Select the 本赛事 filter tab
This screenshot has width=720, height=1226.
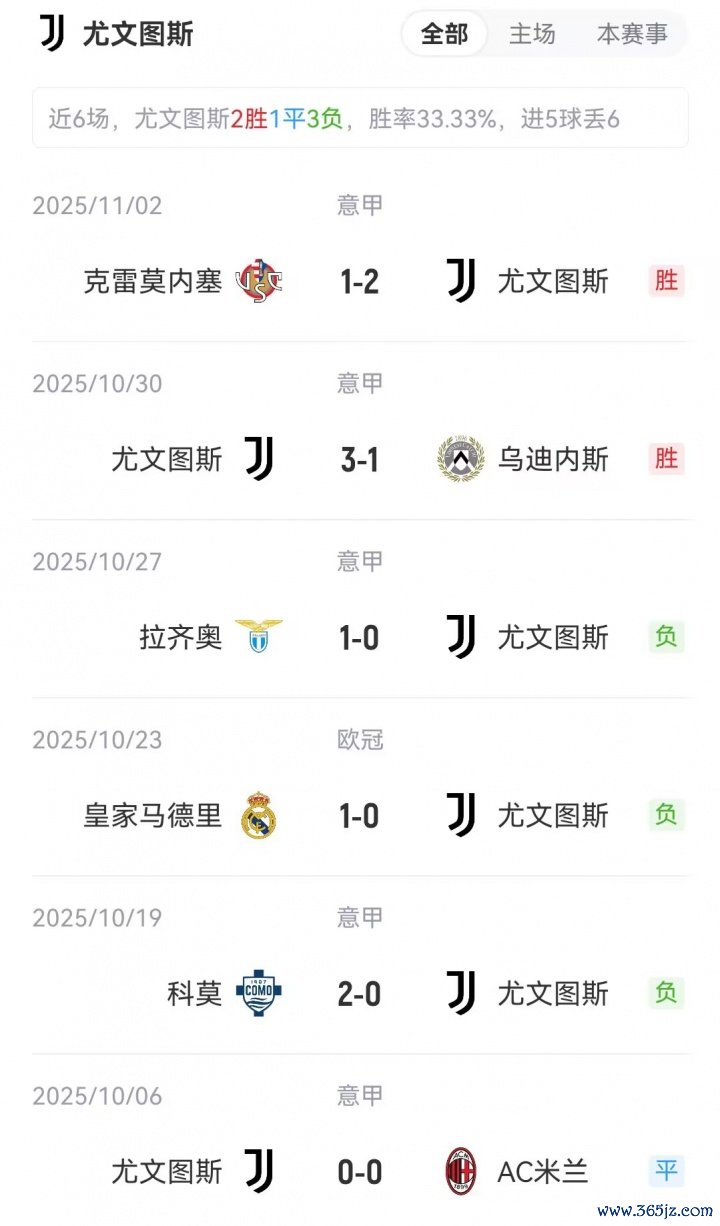point(631,34)
